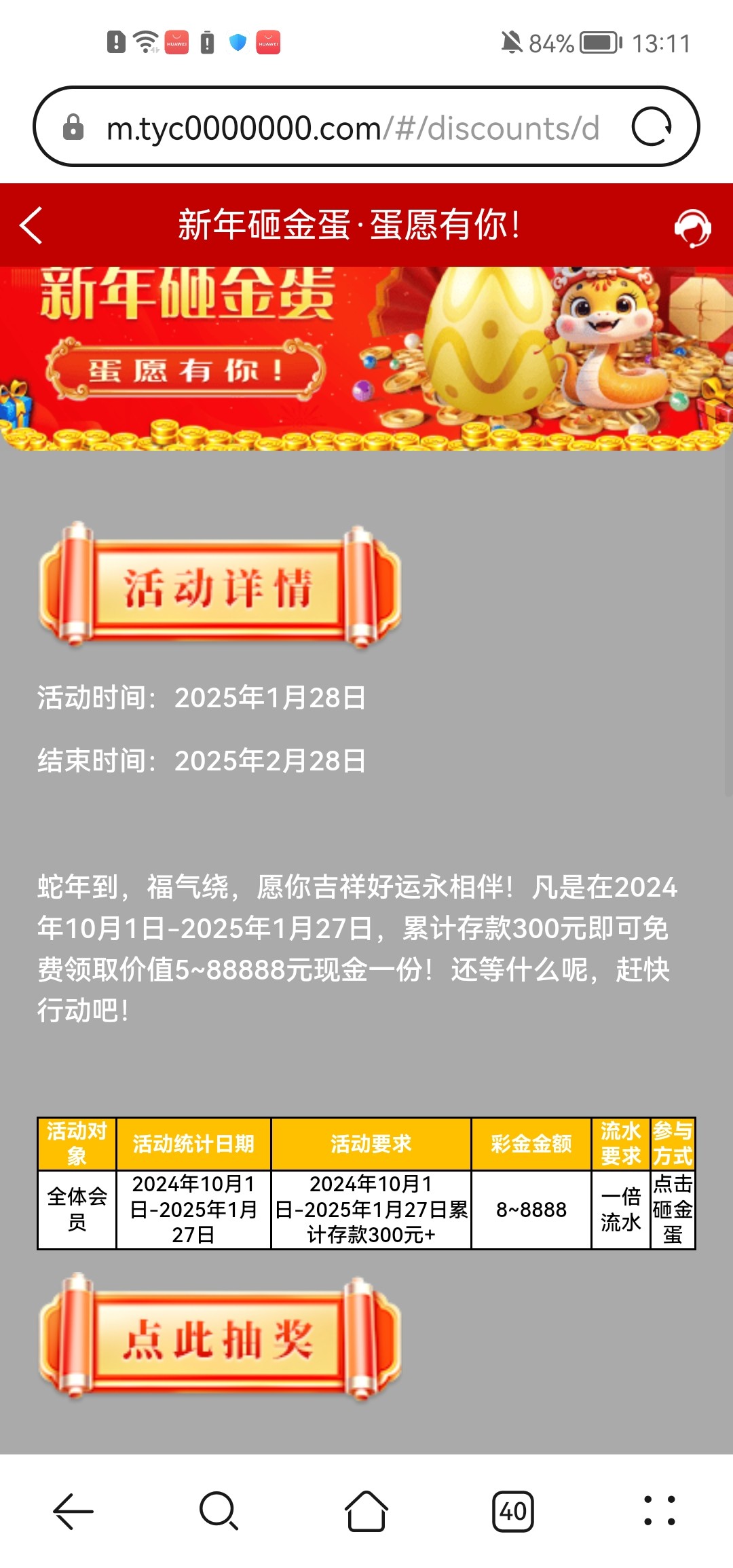
Task: Tap the address bar URL
Action: (x=353, y=128)
